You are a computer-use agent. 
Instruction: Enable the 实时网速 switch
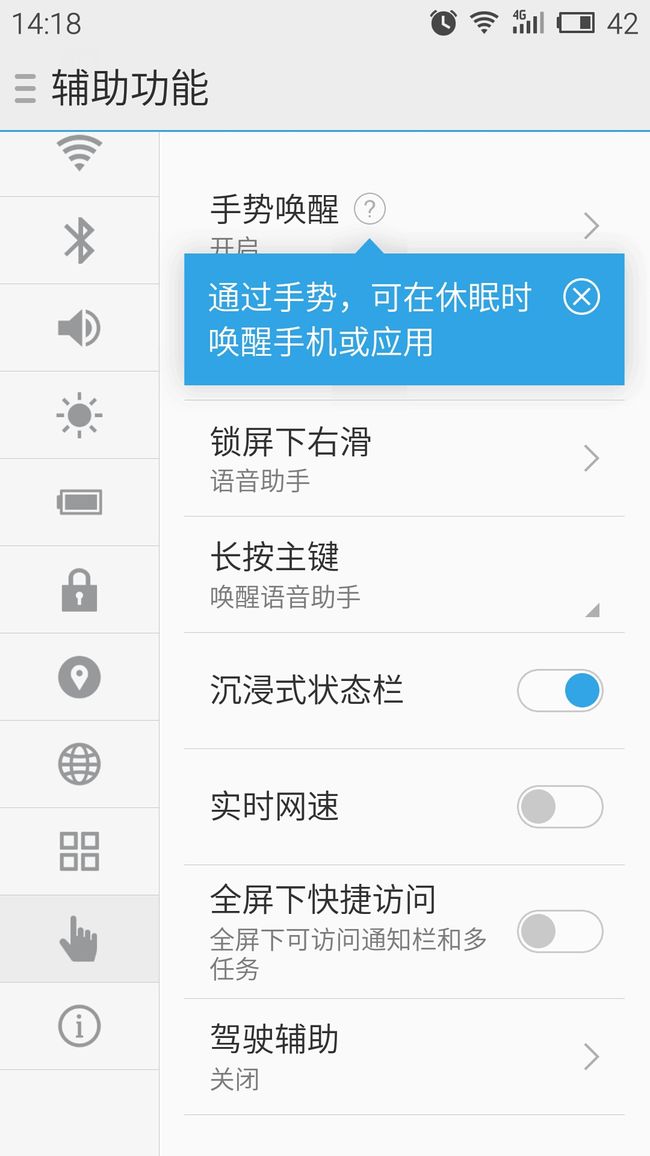(x=559, y=807)
